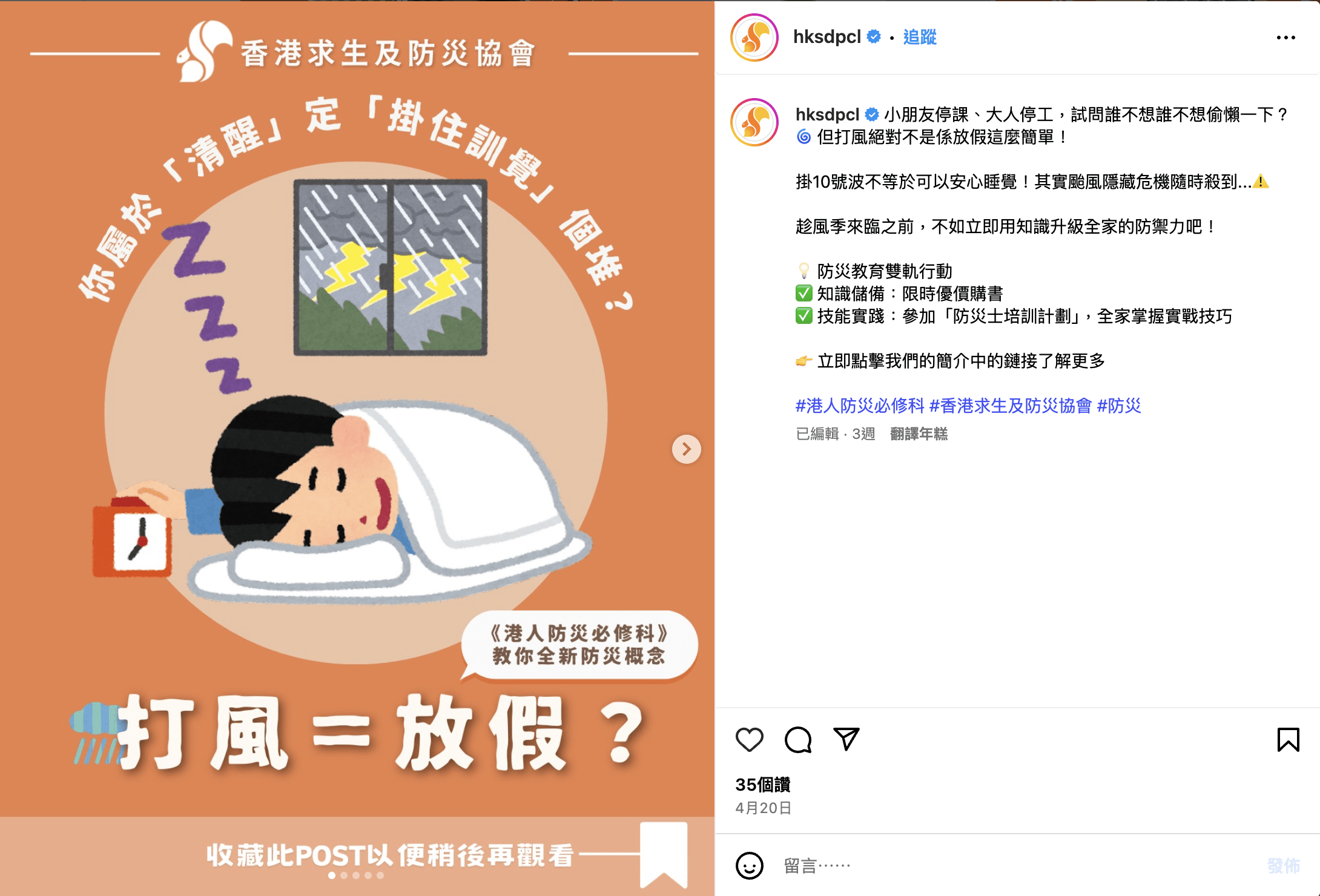Open the #香港求生及防災協會 hashtag
The width and height of the screenshot is (1320, 896).
(x=1010, y=406)
